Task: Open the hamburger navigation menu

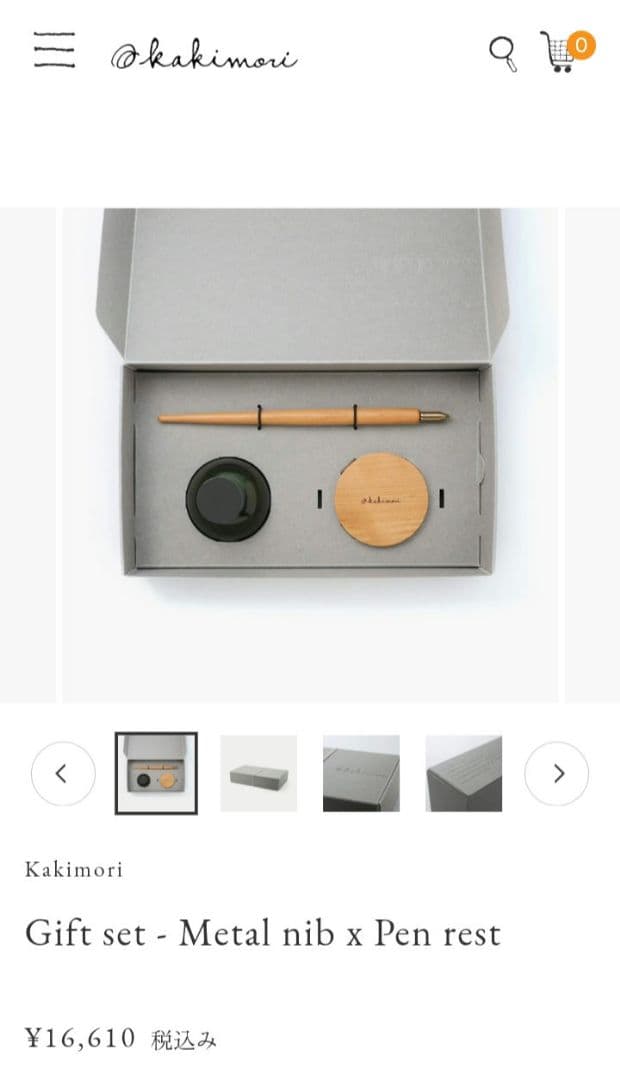Action: (54, 50)
